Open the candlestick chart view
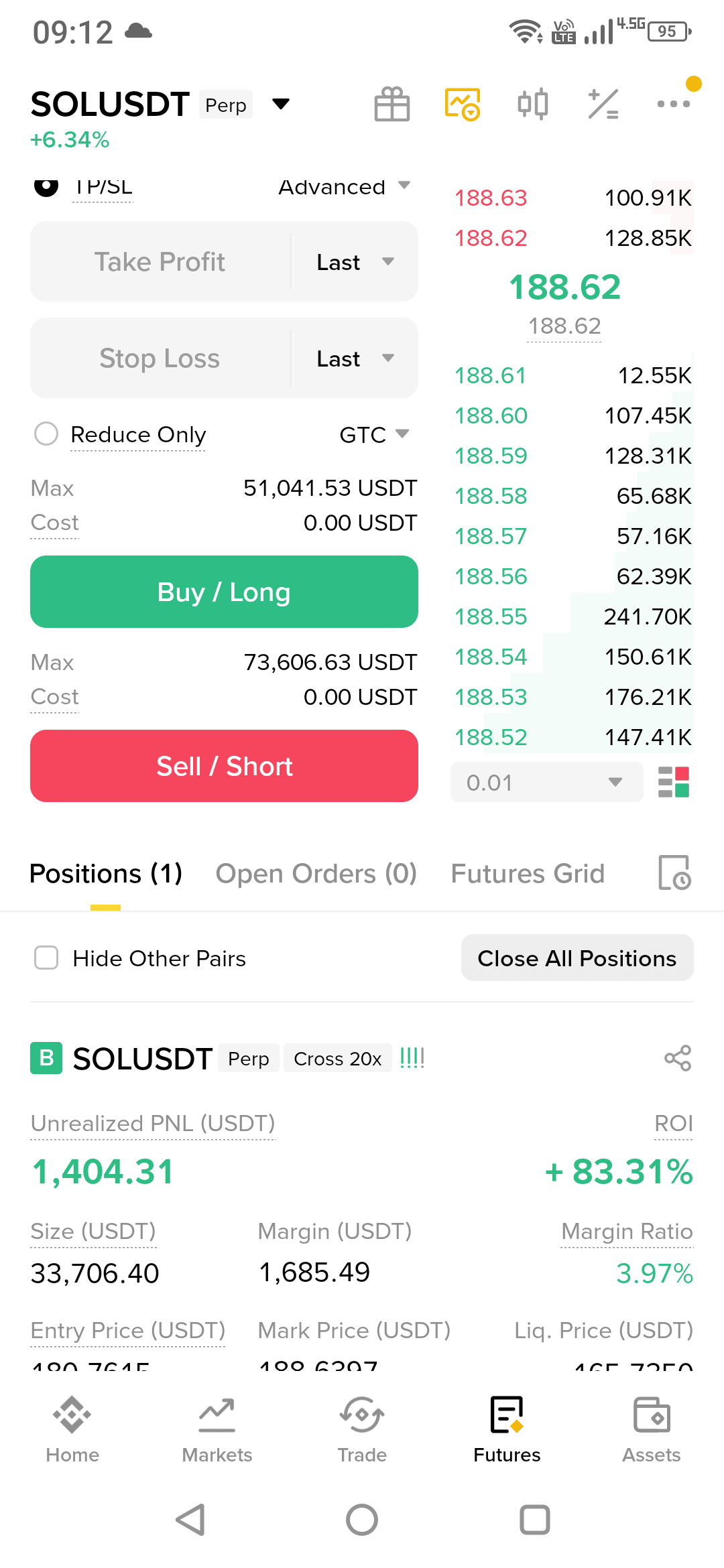 (x=533, y=104)
